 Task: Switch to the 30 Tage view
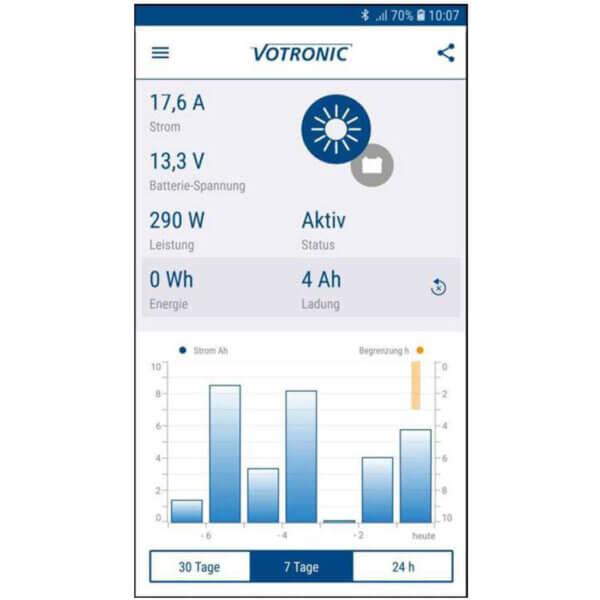pyautogui.click(x=199, y=567)
